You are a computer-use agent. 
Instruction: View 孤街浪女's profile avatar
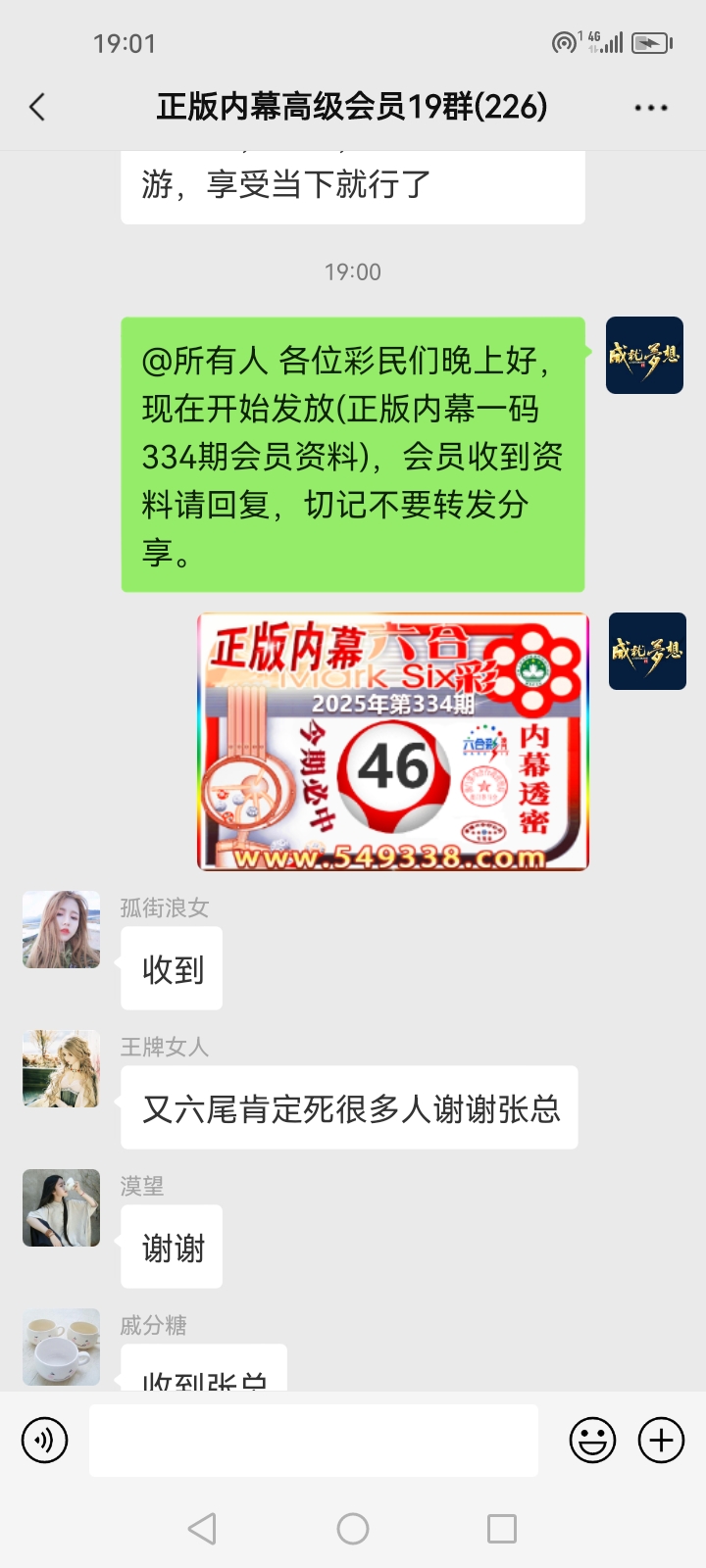point(61,929)
